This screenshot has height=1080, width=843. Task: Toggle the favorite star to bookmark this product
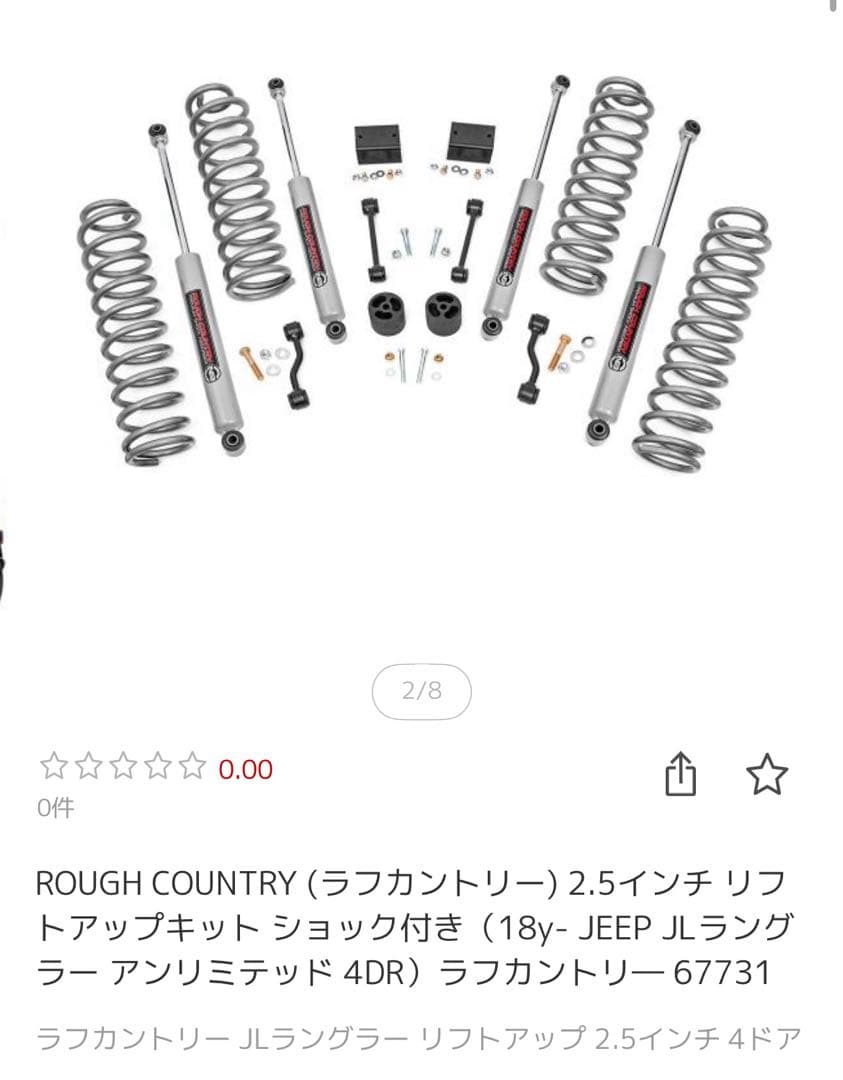tap(769, 771)
